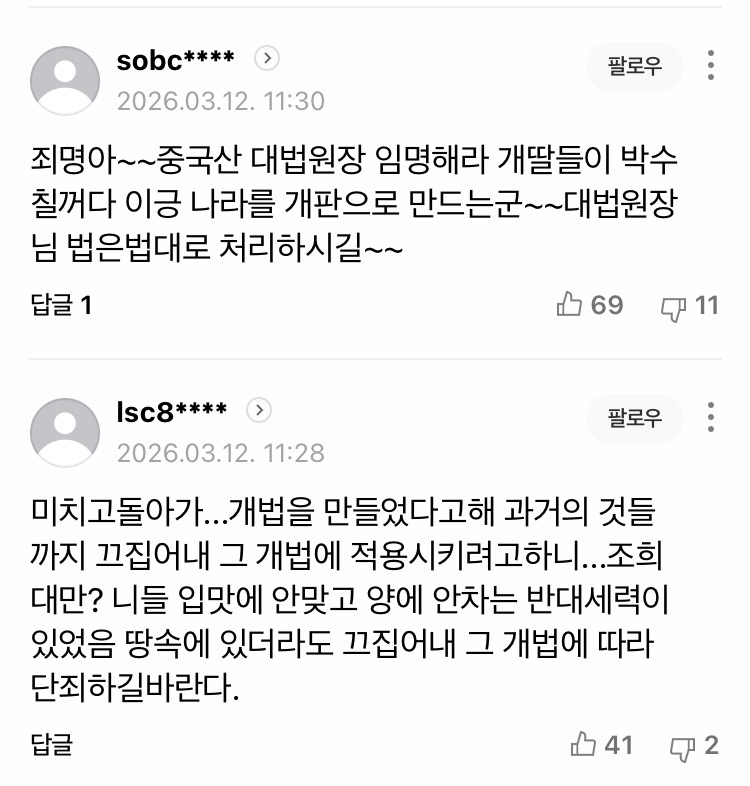Open overflow menu on sobc**** comment
750x786 pixels.
click(x=710, y=66)
